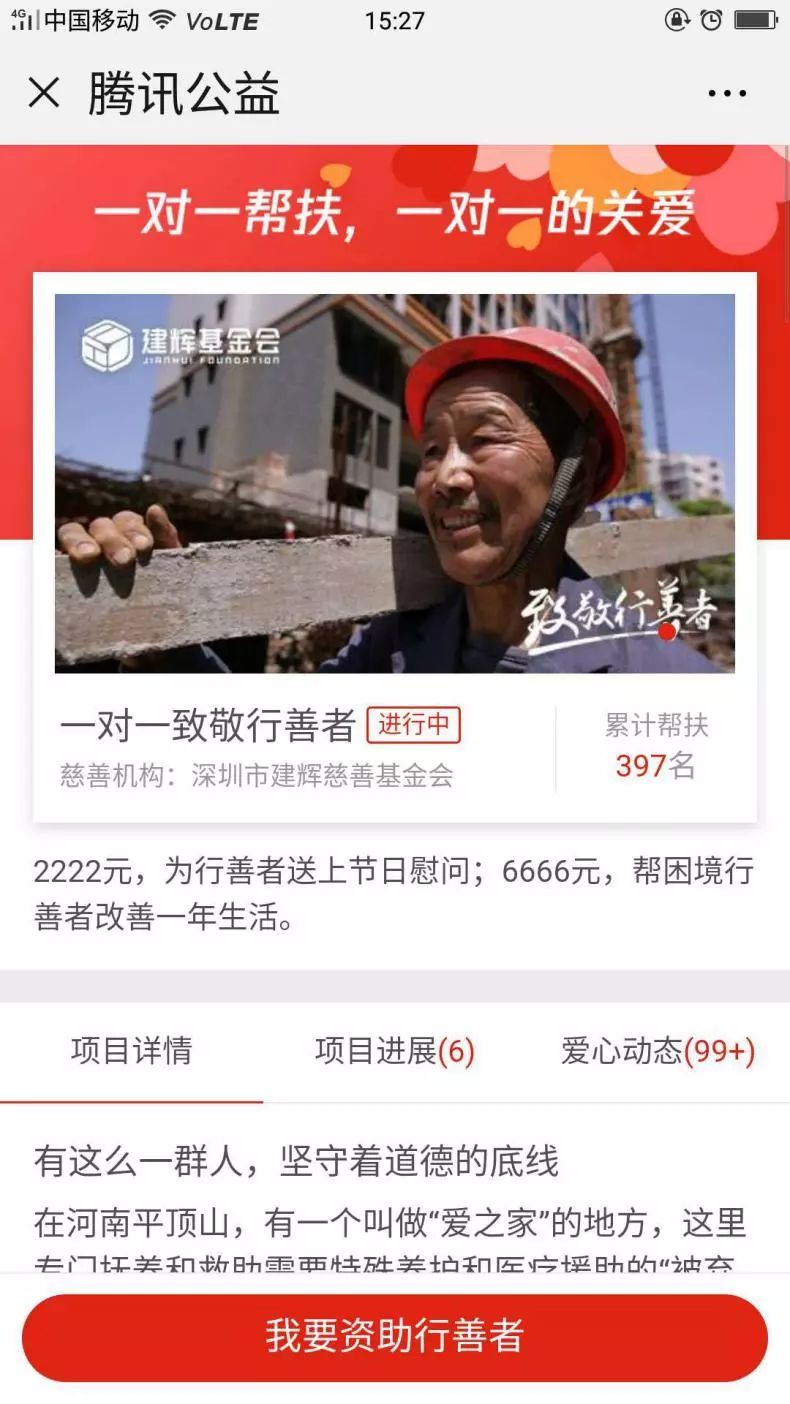The width and height of the screenshot is (790, 1404).
Task: Open the 爱心动态 tab
Action: coord(657,1051)
